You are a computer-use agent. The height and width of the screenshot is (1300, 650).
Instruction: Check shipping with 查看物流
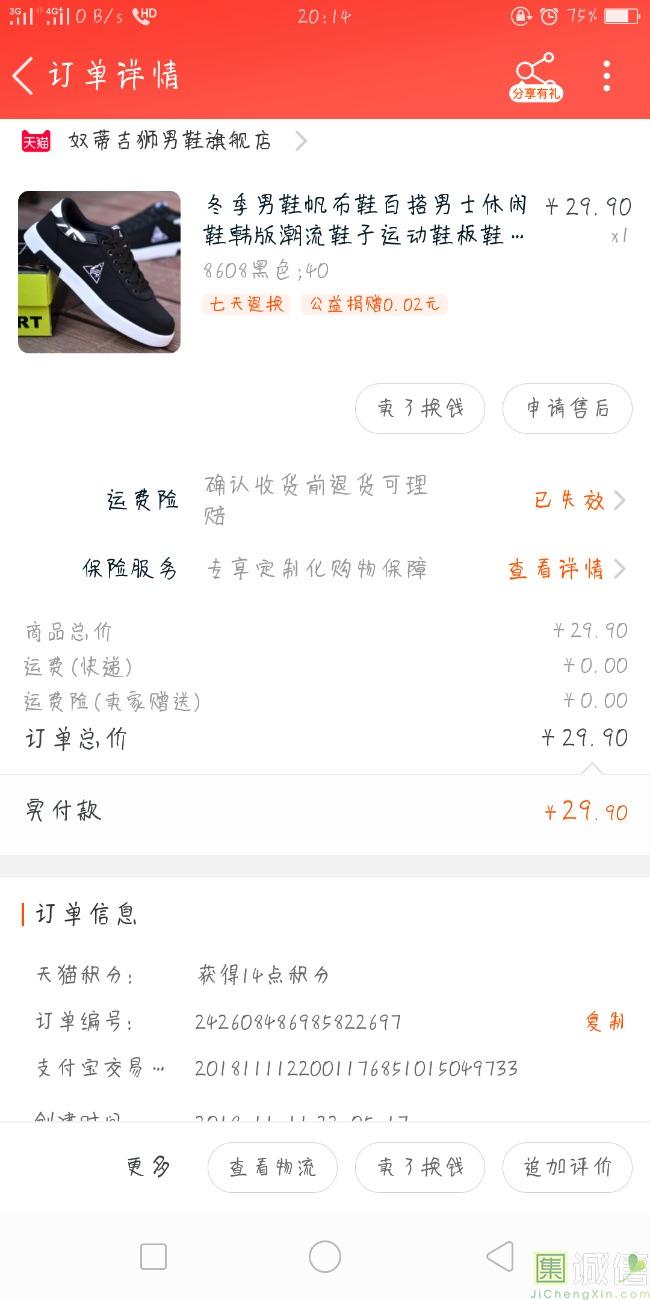tap(272, 1167)
